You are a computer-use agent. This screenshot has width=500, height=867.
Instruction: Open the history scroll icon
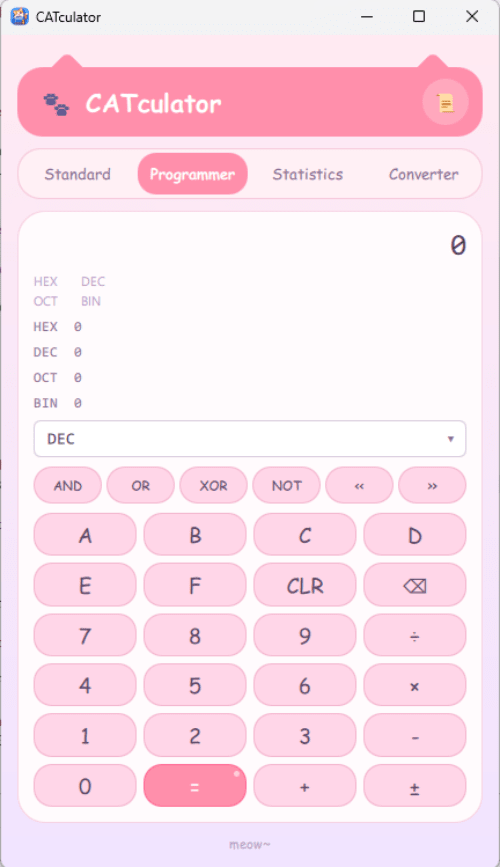445,102
